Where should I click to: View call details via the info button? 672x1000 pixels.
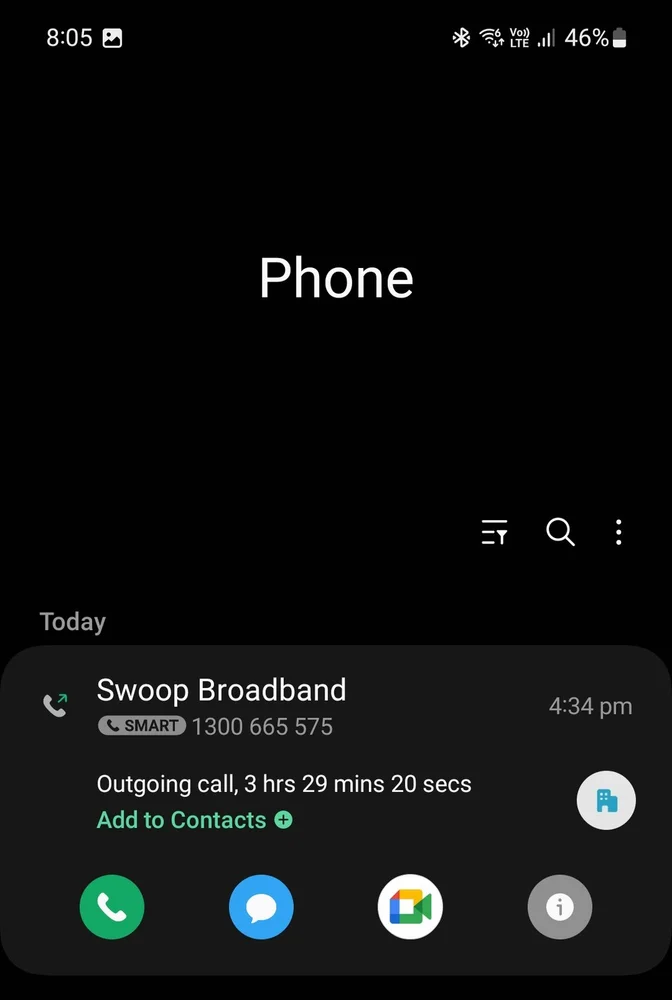coord(559,908)
